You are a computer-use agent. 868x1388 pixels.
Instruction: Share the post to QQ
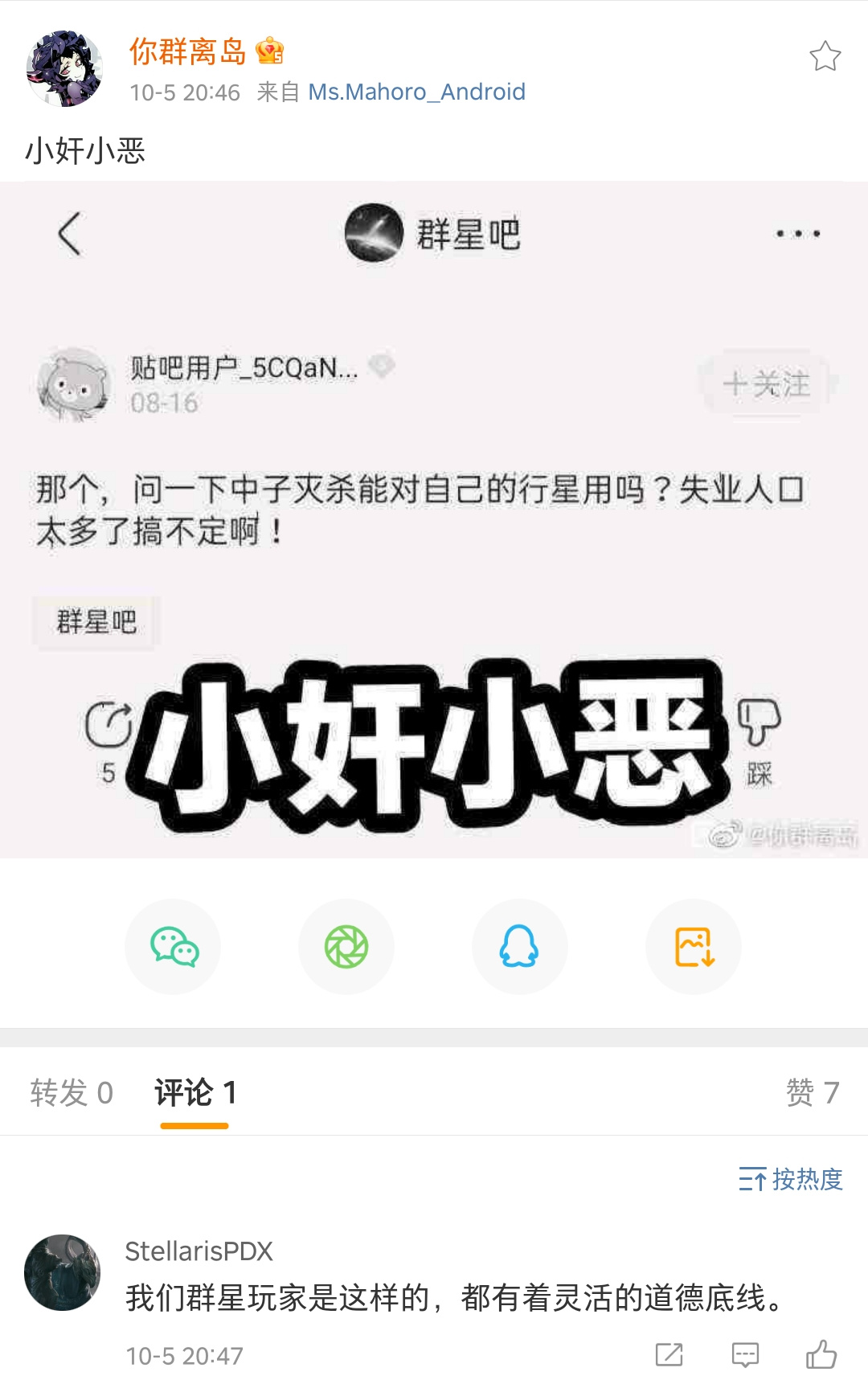(x=520, y=947)
